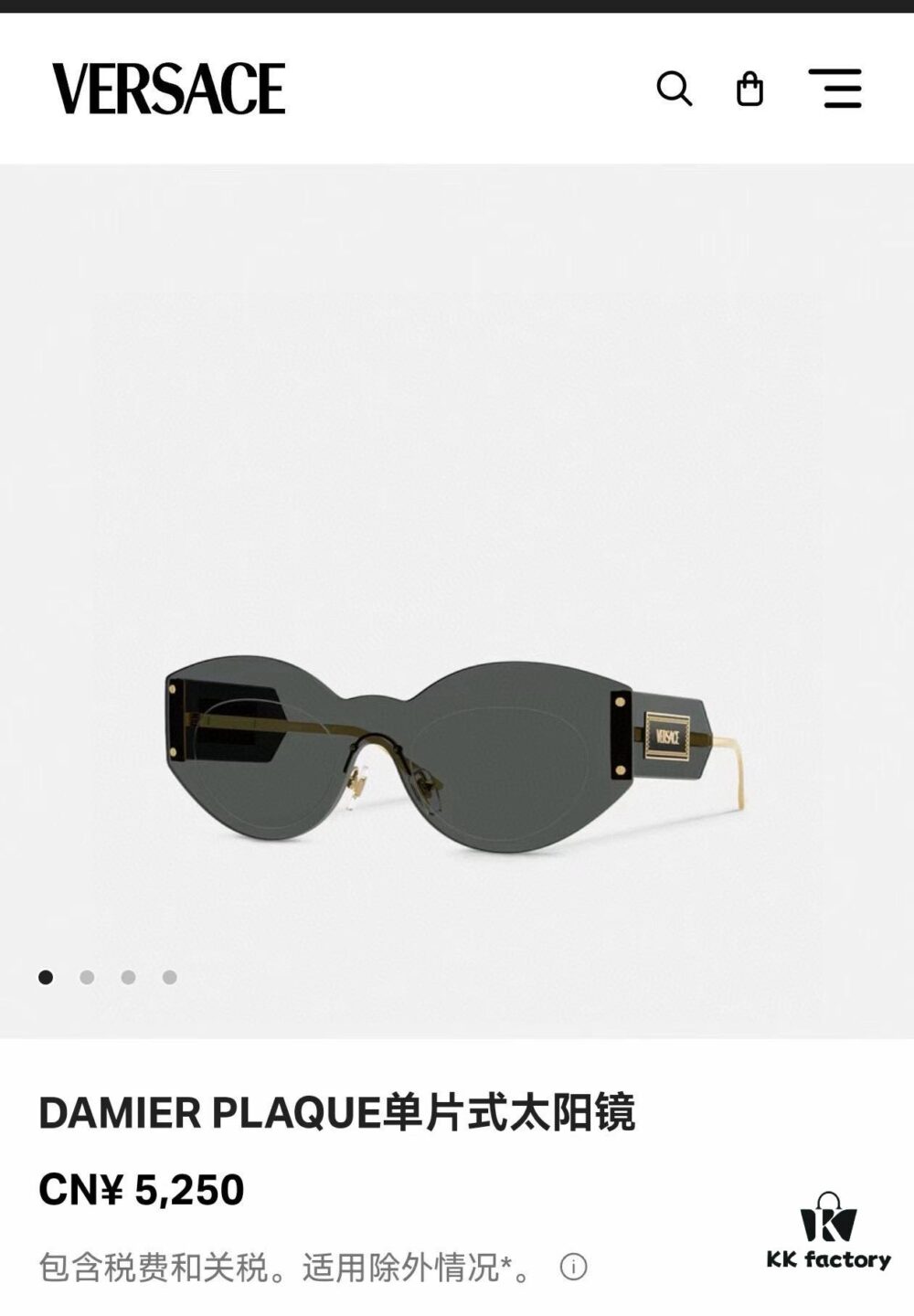Viewport: 914px width, 1316px height.
Task: Select the fourth carousel dot
Action: click(x=169, y=978)
